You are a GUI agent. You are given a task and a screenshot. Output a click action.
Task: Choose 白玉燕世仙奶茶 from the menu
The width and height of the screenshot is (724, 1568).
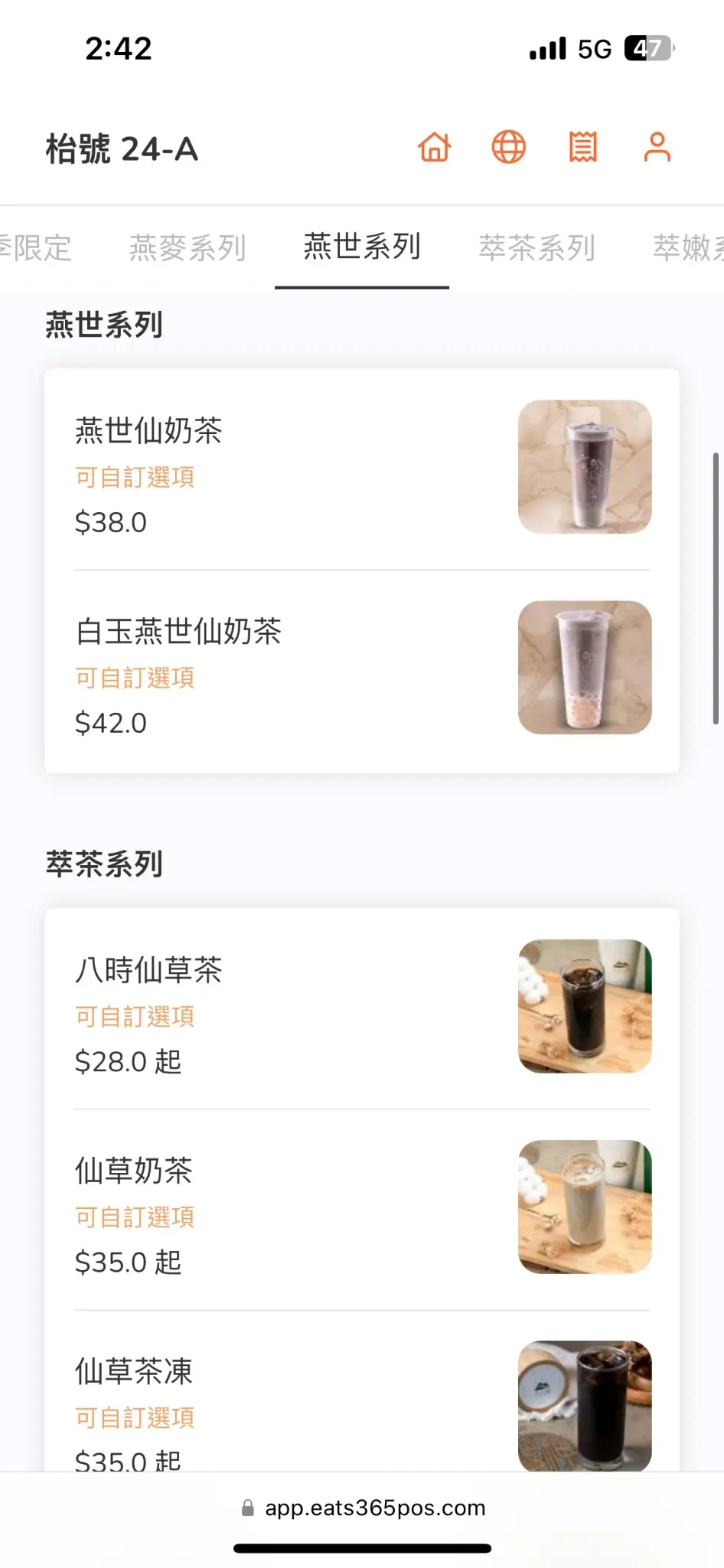tap(361, 669)
